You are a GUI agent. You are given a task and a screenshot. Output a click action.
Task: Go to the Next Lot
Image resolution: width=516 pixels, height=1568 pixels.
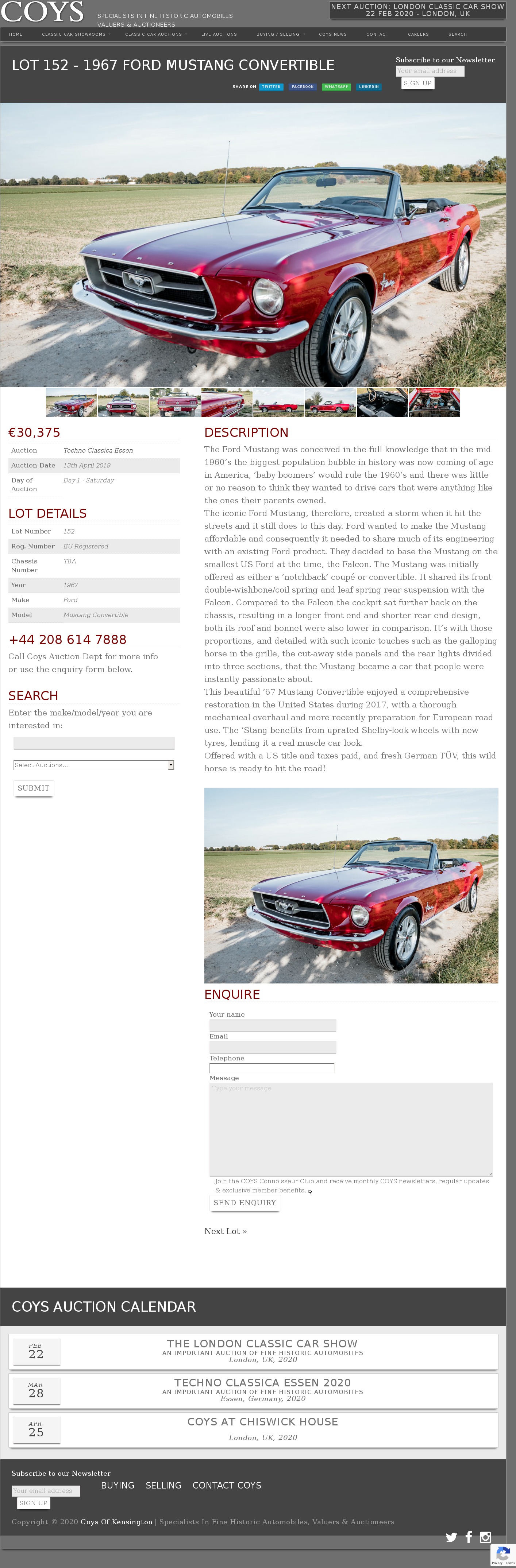pyautogui.click(x=226, y=1231)
